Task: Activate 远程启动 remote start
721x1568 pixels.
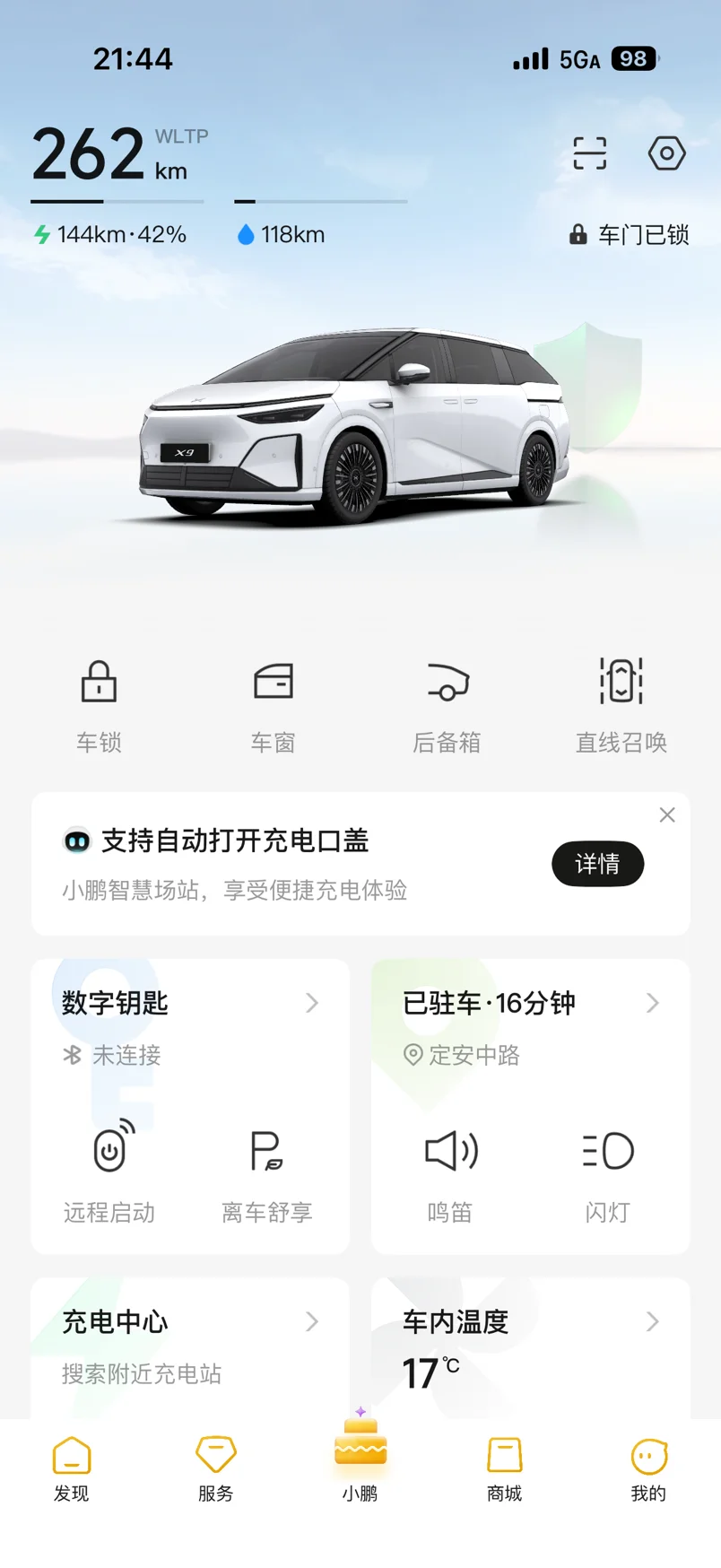Action: pyautogui.click(x=109, y=1171)
